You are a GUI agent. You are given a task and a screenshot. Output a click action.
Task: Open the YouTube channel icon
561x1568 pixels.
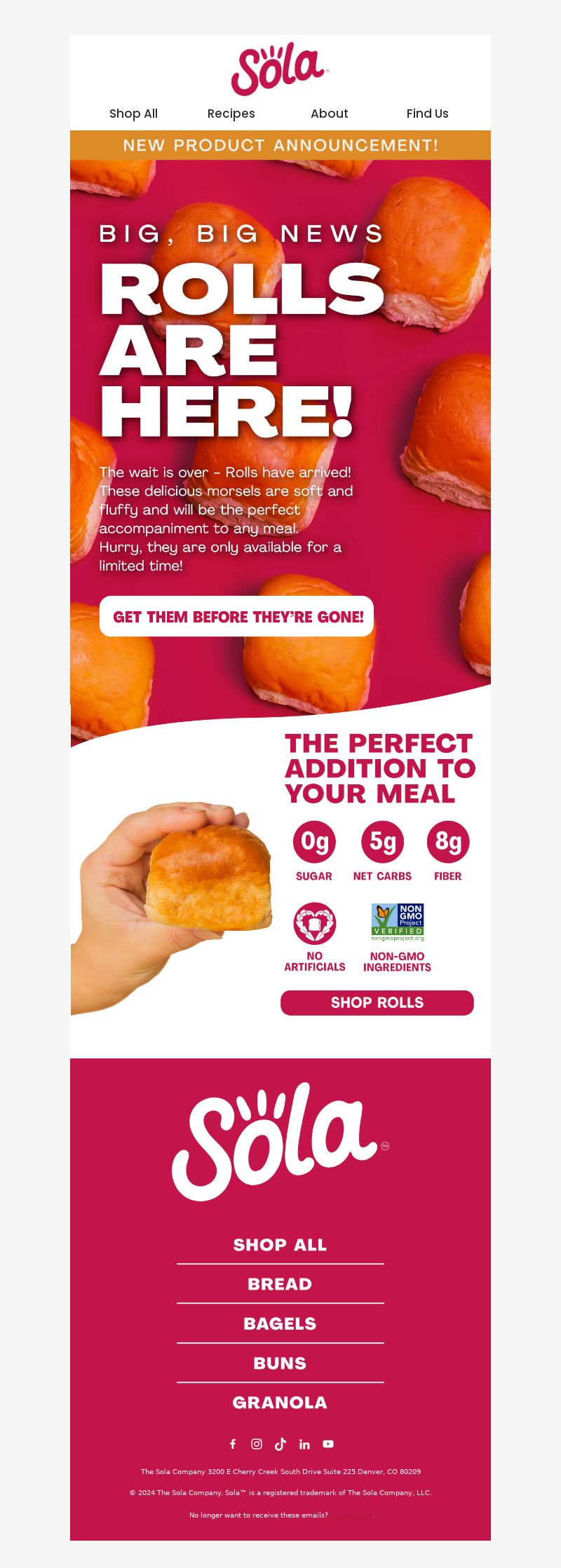tap(328, 1444)
